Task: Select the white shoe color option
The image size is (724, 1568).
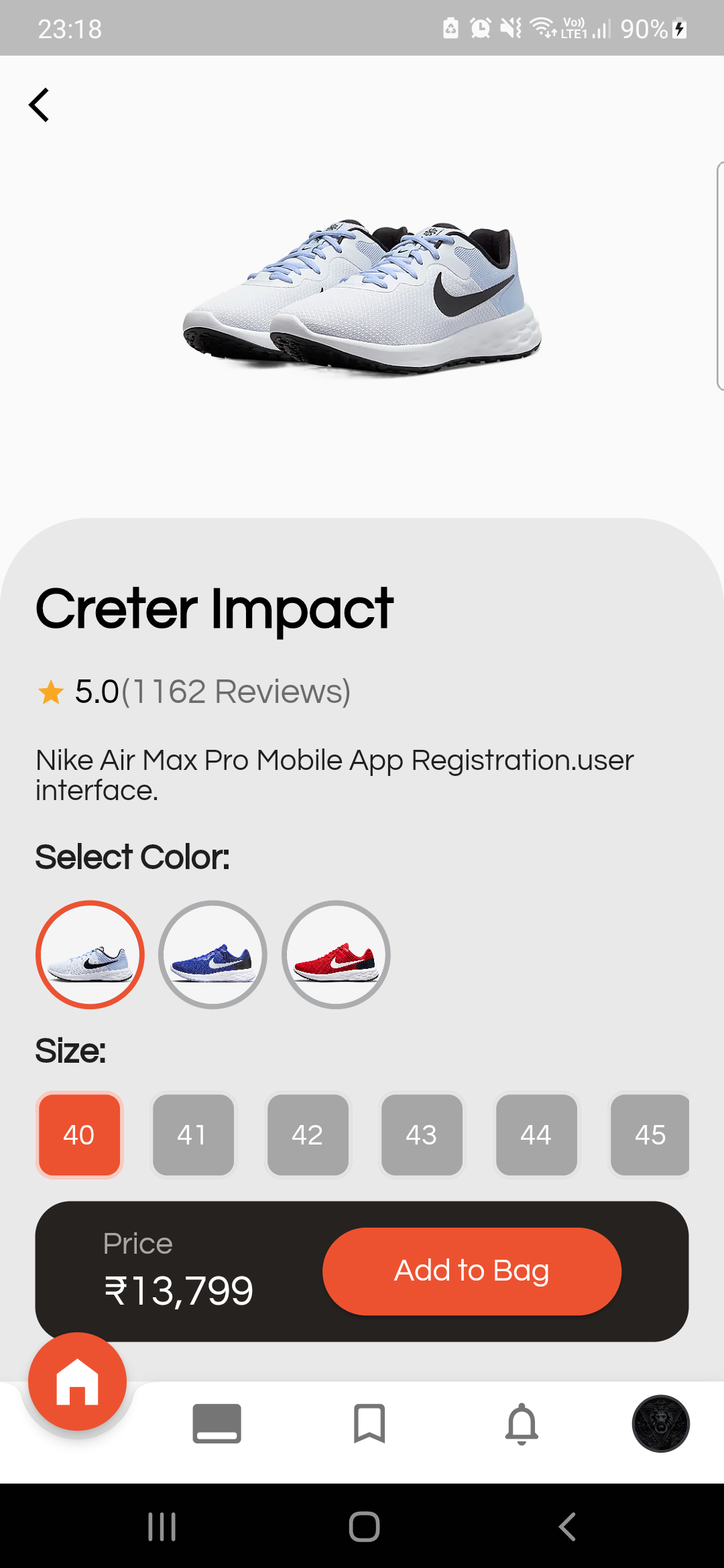Action: 90,954
